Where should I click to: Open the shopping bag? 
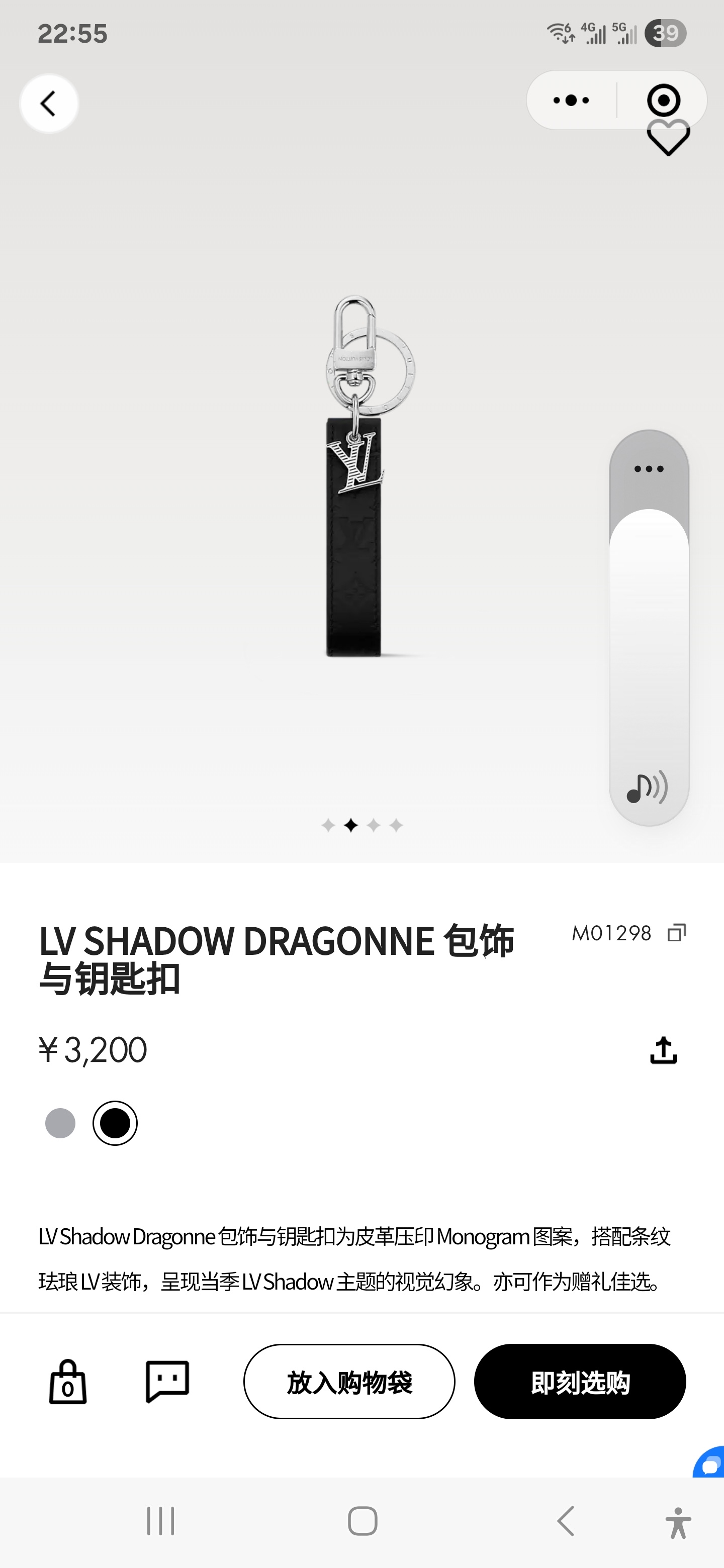(67, 1382)
